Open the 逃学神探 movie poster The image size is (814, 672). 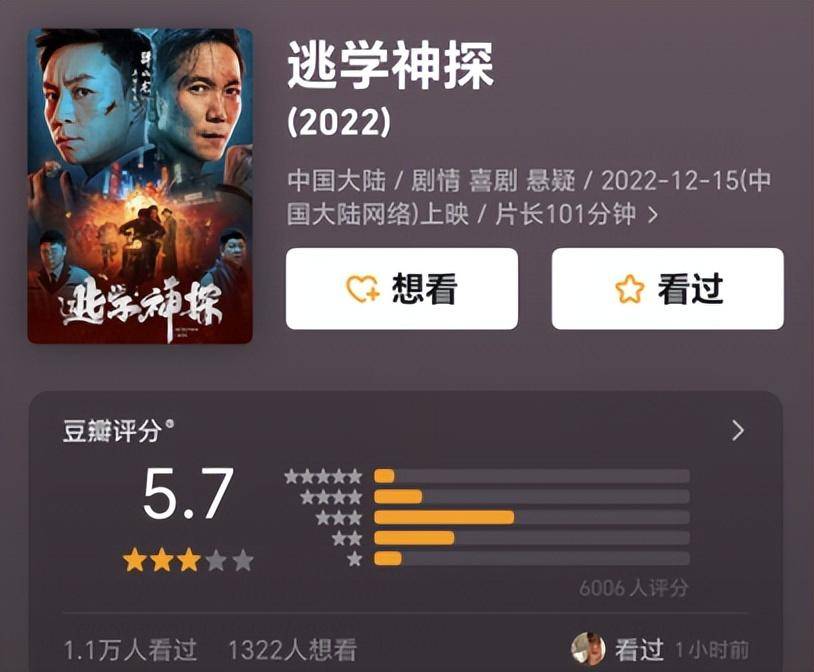[140, 186]
